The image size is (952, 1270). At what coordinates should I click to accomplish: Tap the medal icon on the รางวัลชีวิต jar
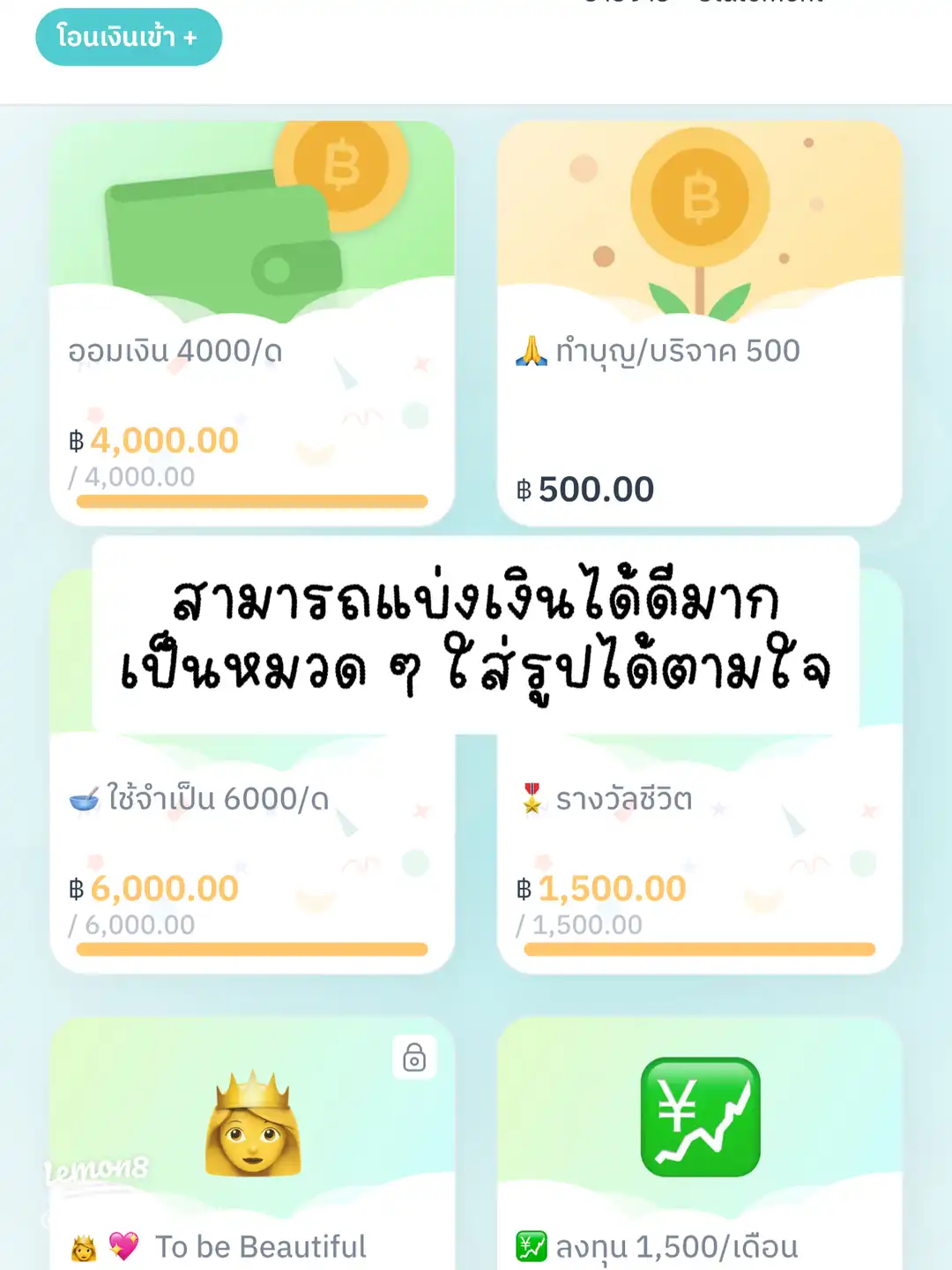point(530,798)
